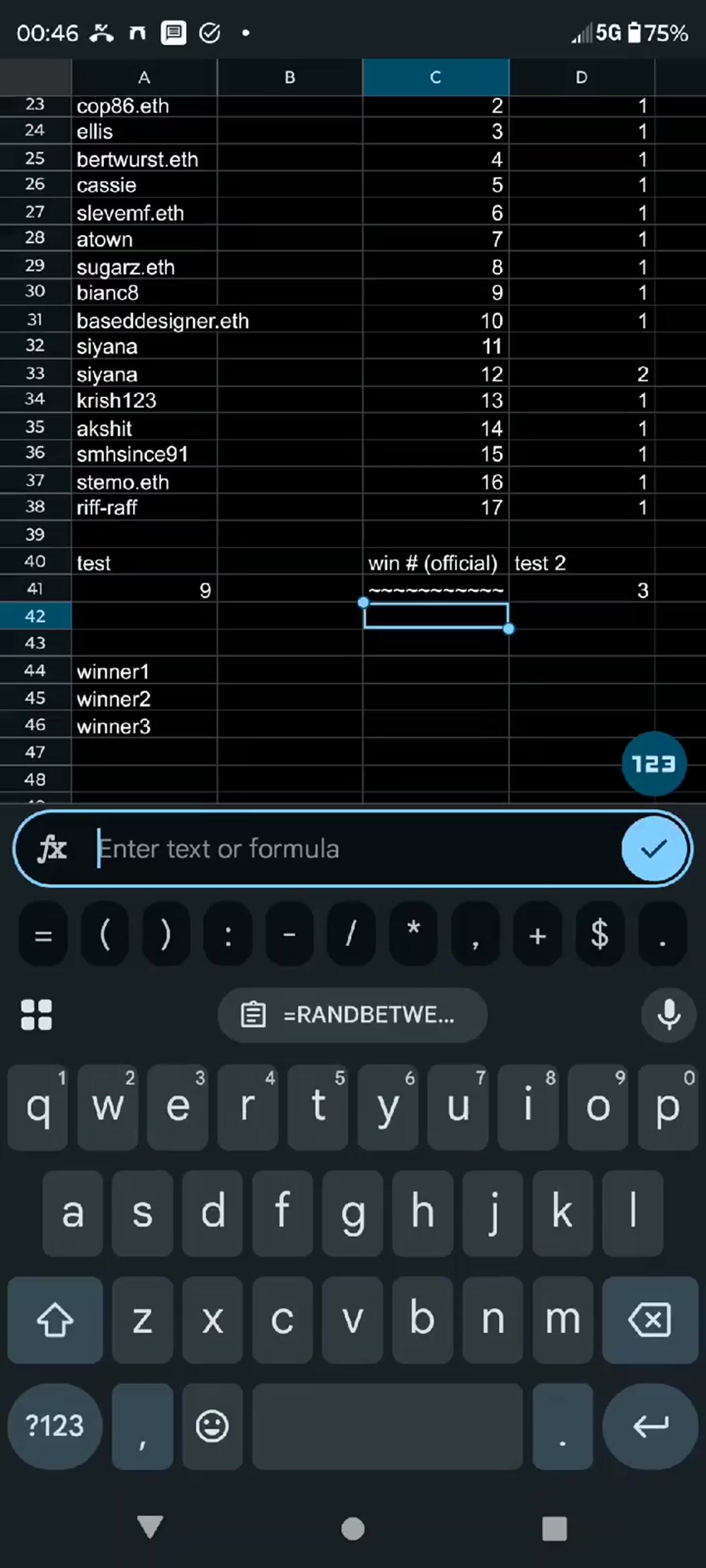Insert the equals sign shortcut

click(x=43, y=935)
